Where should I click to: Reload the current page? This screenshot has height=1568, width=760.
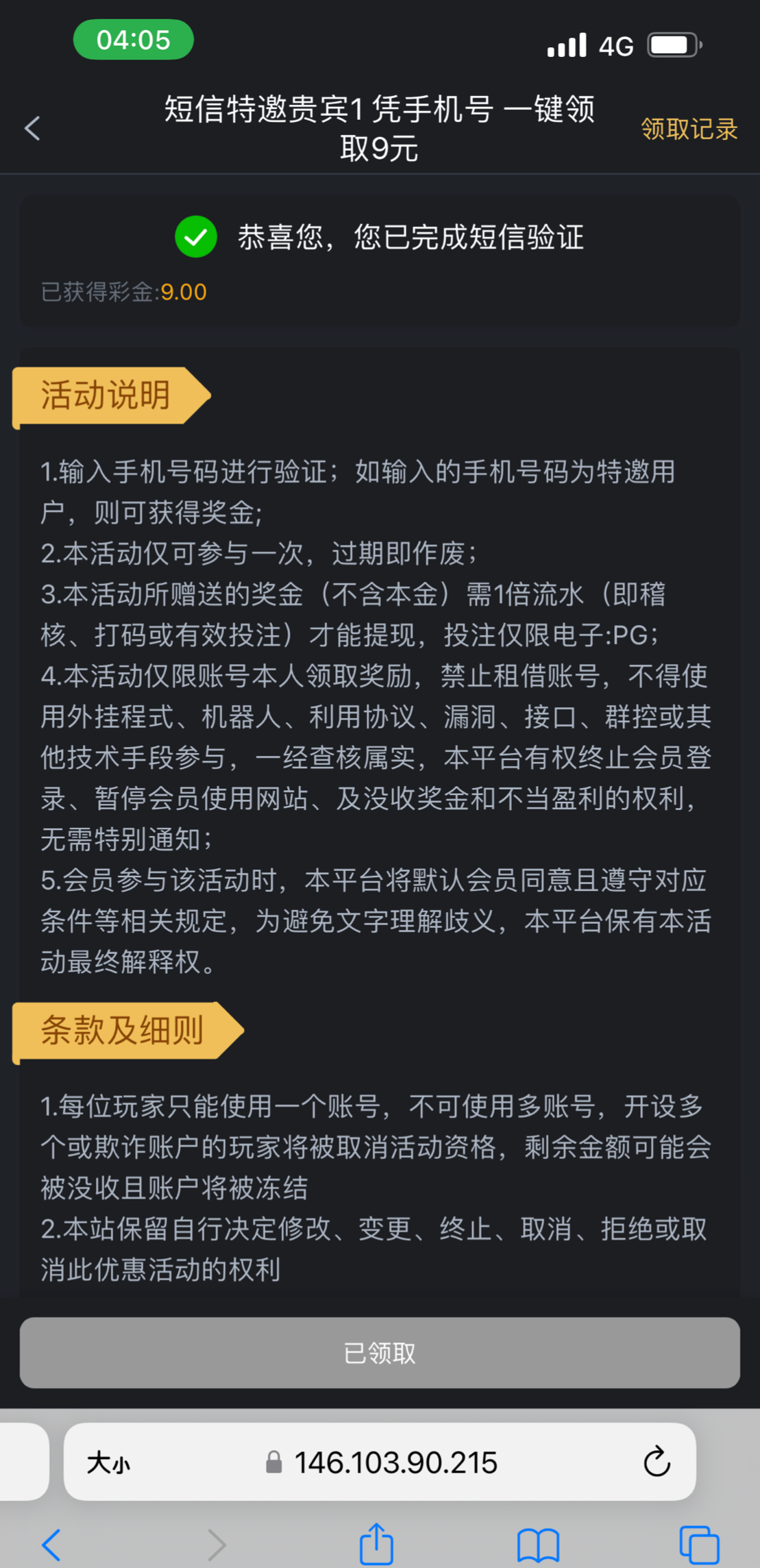[656, 1463]
